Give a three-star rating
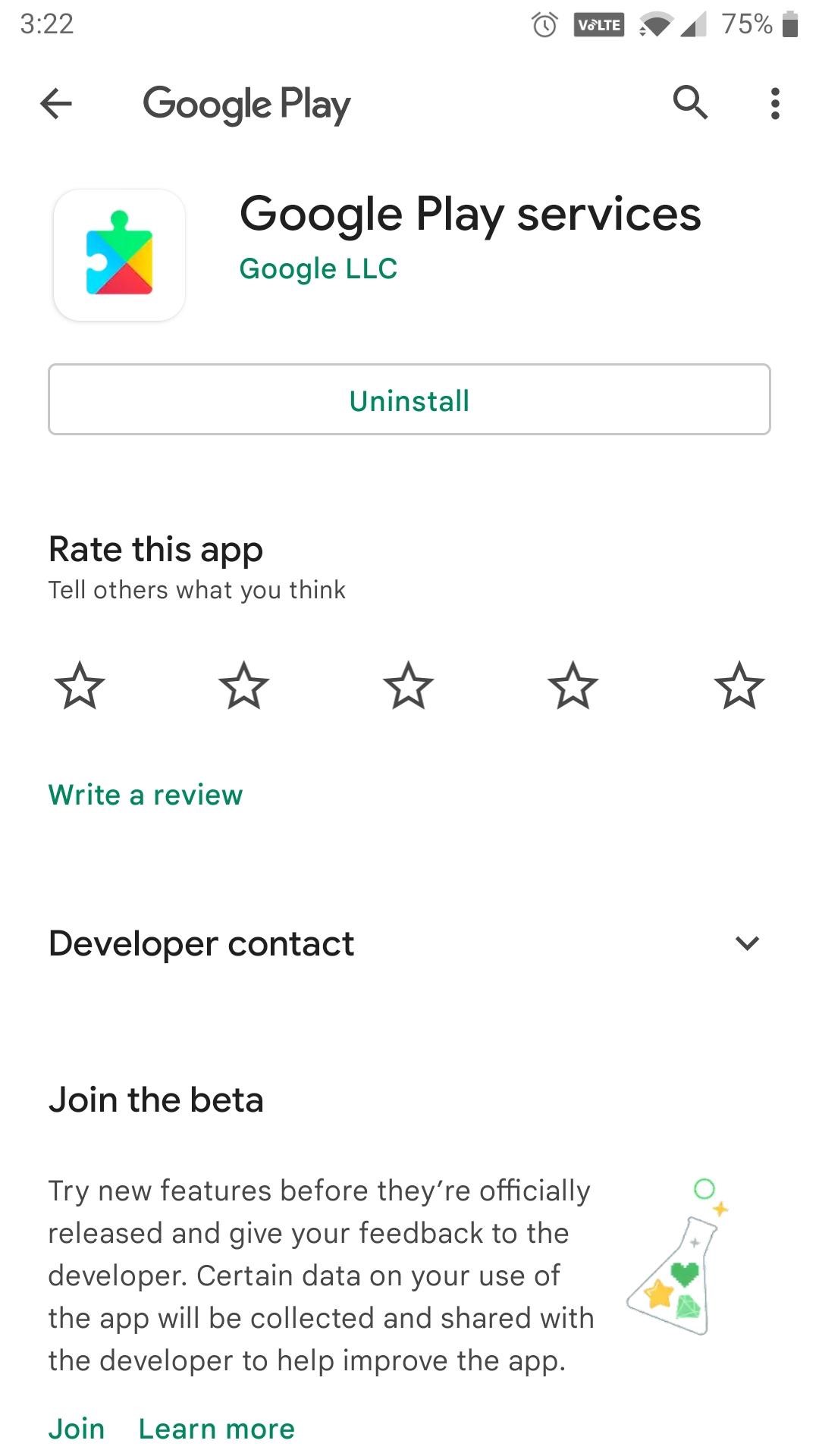Image resolution: width=819 pixels, height=1456 pixels. point(409,686)
